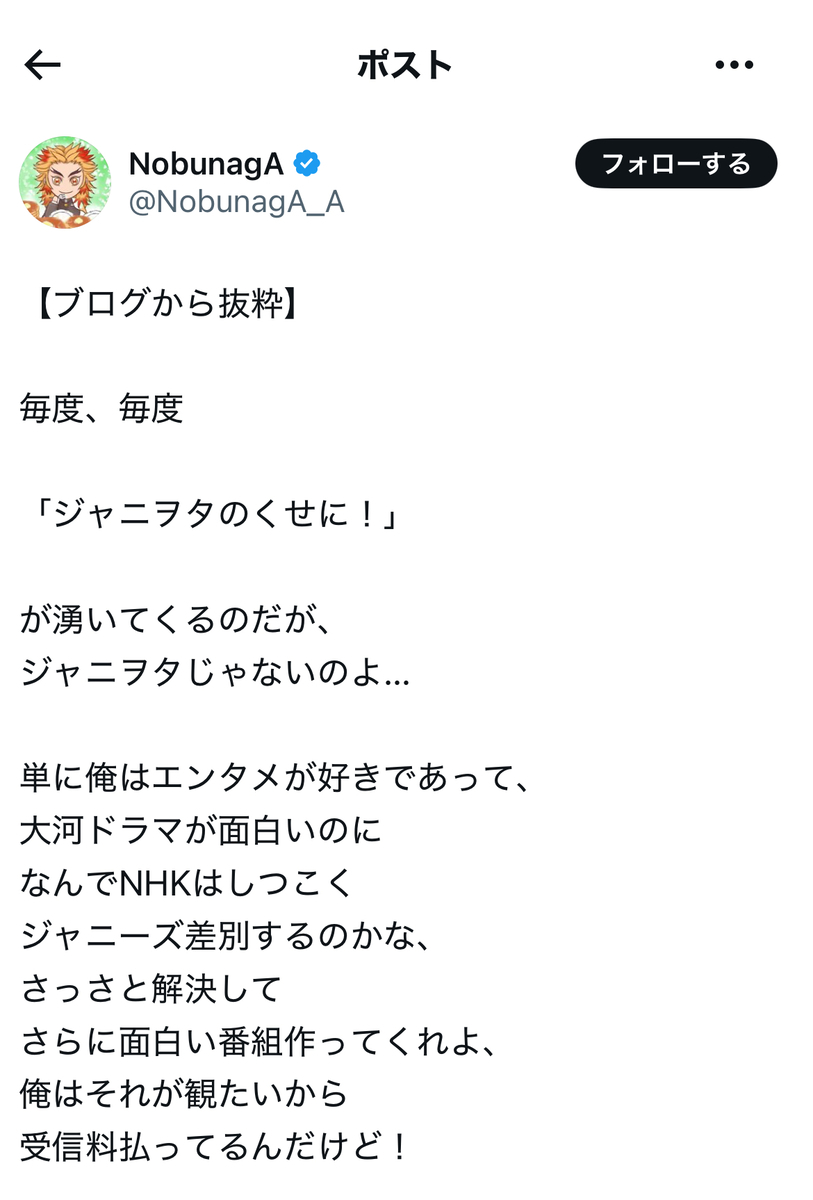Open NobunagA's profile picture
813x1200 pixels.
tap(65, 183)
